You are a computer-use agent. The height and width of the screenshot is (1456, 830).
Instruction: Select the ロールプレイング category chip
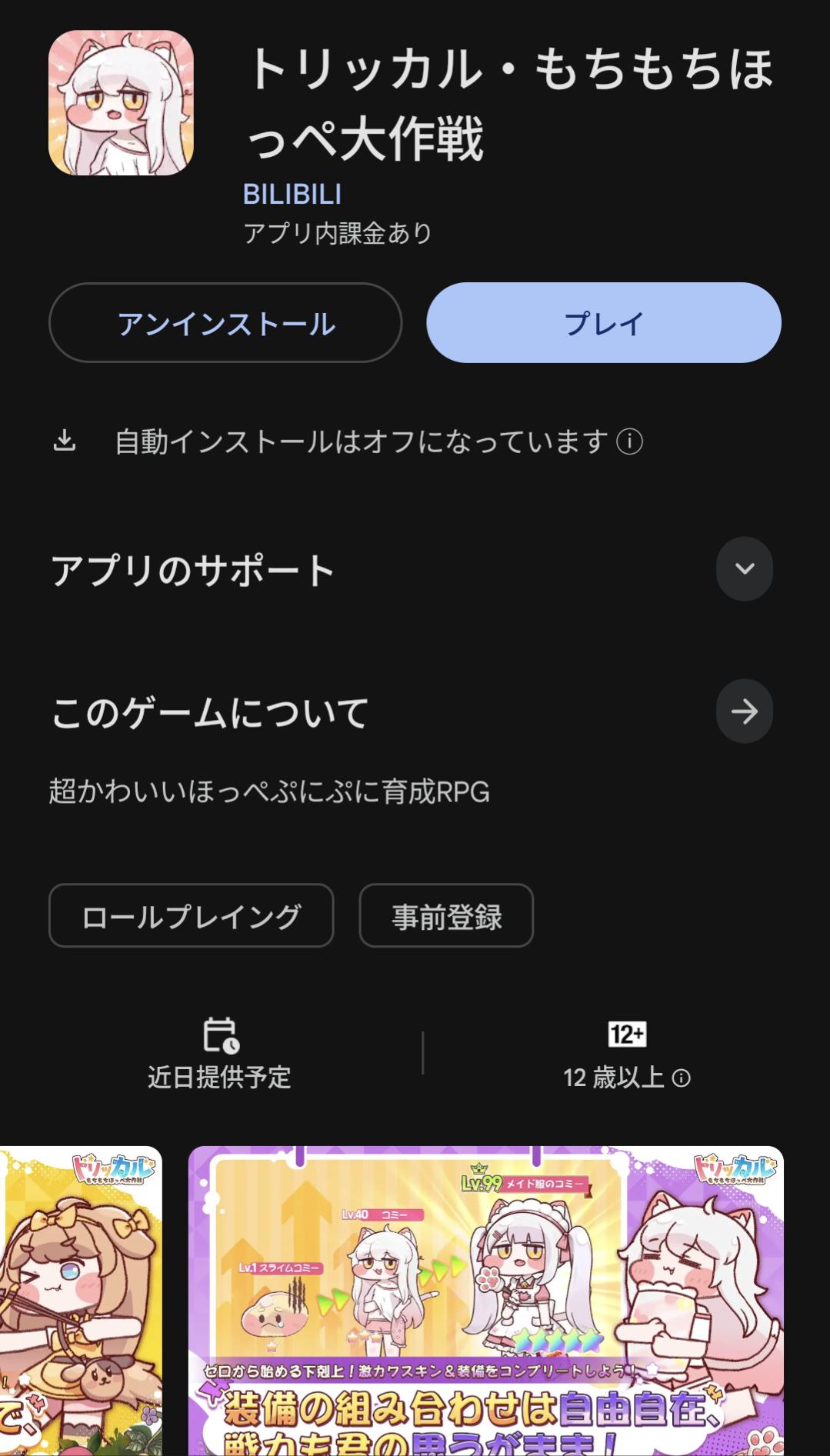tap(191, 915)
